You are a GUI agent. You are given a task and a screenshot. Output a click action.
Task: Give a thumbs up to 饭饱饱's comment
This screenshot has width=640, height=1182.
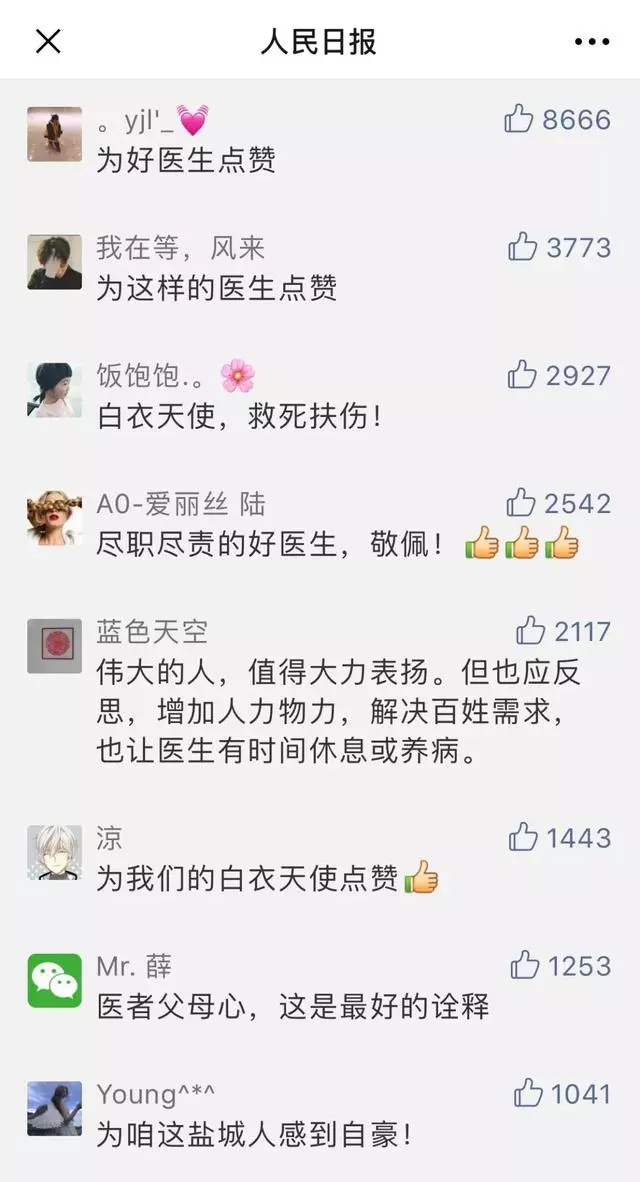click(x=522, y=375)
